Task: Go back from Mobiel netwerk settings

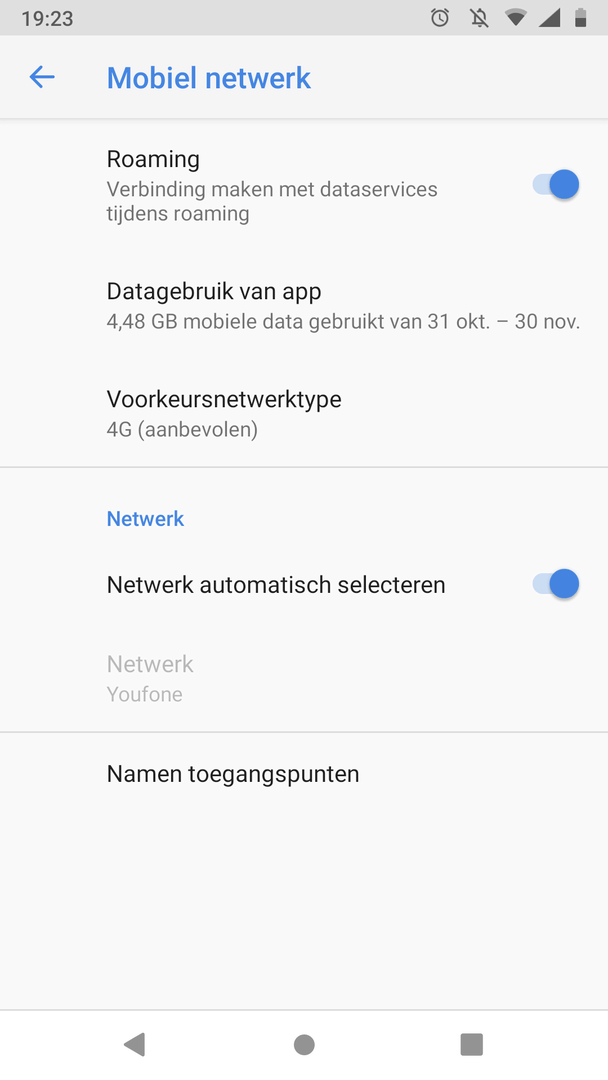Action: tap(42, 77)
